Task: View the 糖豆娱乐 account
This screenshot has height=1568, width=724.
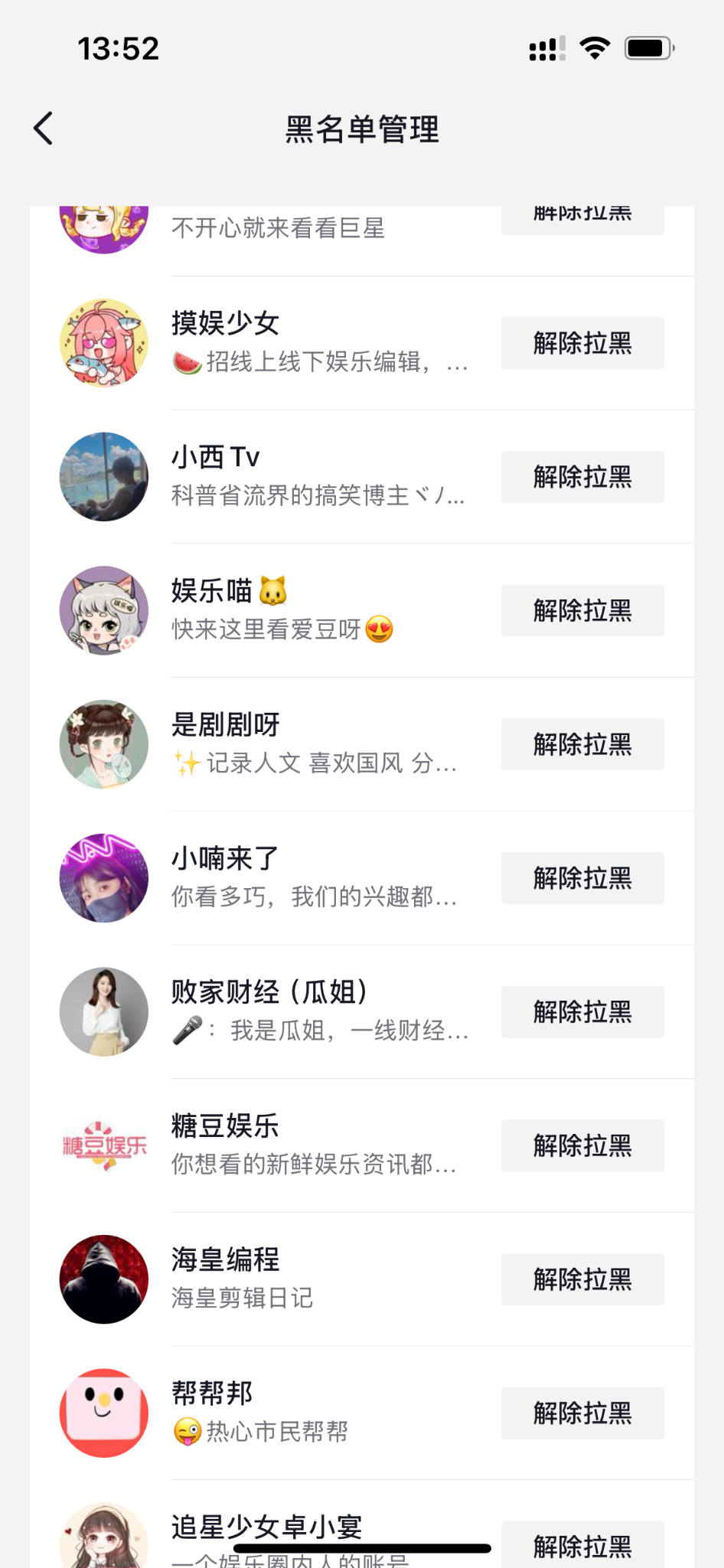Action: [104, 1145]
